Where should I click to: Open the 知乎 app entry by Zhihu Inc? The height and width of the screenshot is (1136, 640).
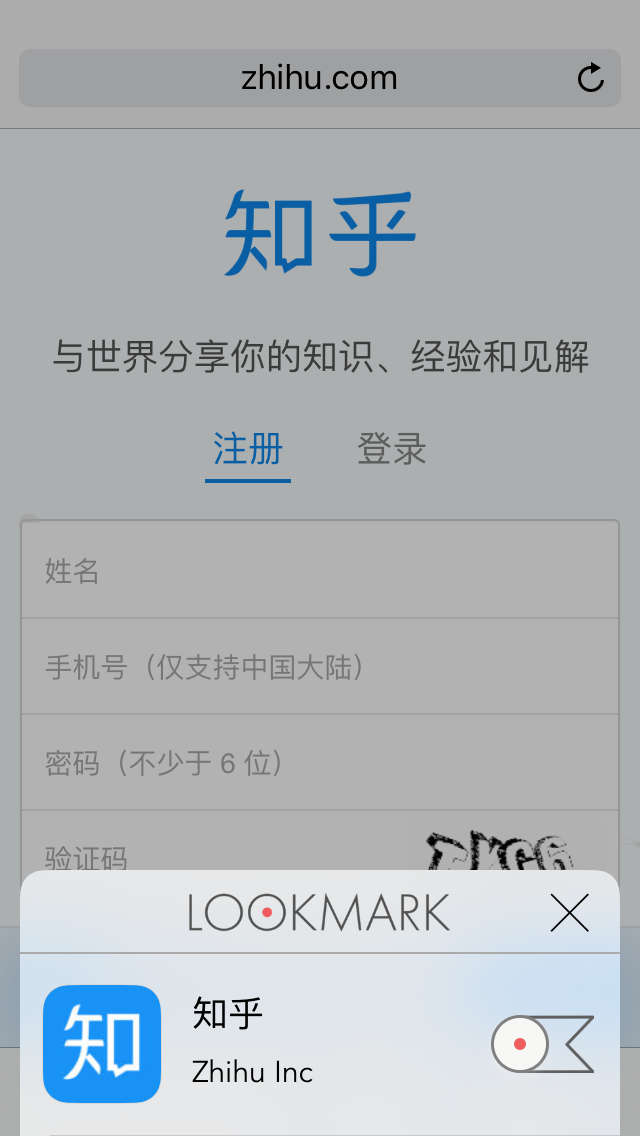click(102, 1044)
